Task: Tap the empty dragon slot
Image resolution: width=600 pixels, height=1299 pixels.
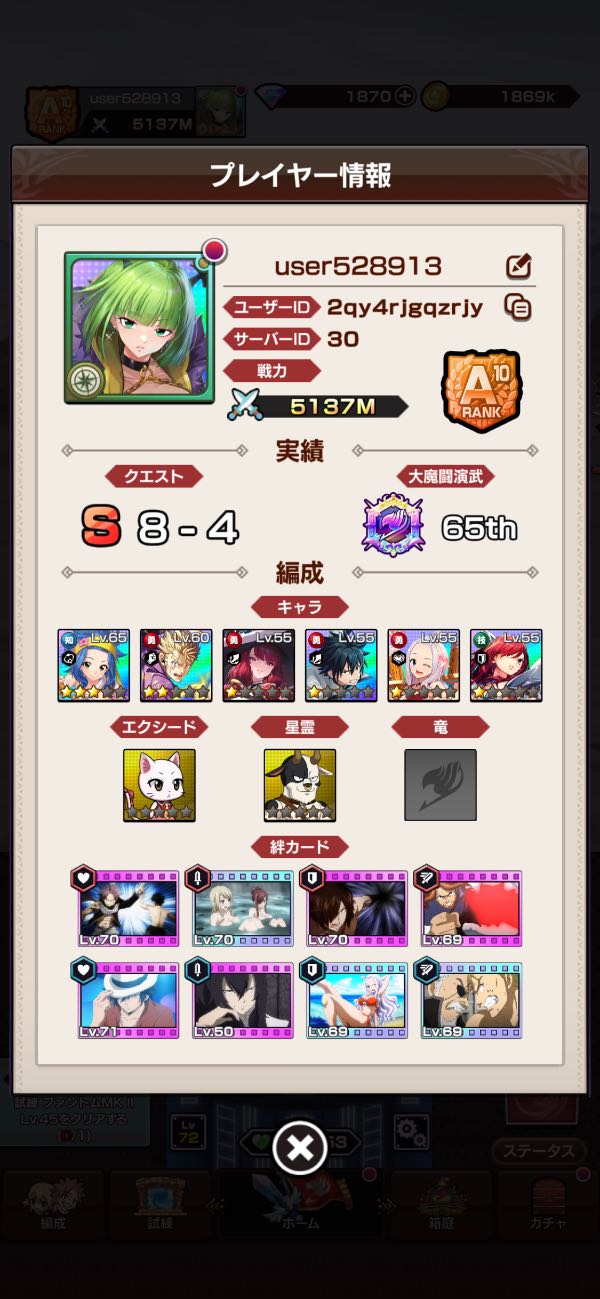Action: point(440,785)
